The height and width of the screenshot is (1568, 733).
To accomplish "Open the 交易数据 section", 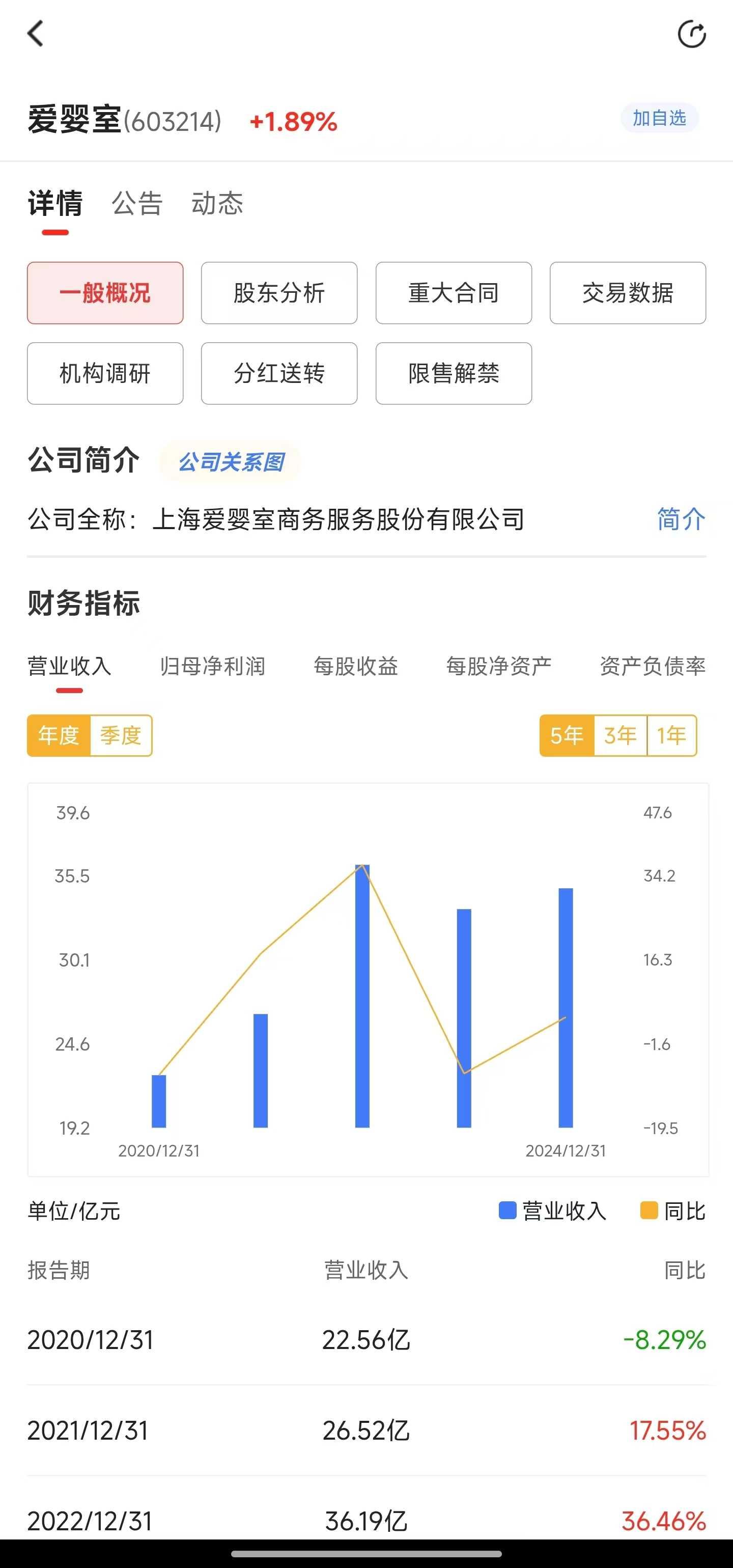I will pyautogui.click(x=627, y=293).
